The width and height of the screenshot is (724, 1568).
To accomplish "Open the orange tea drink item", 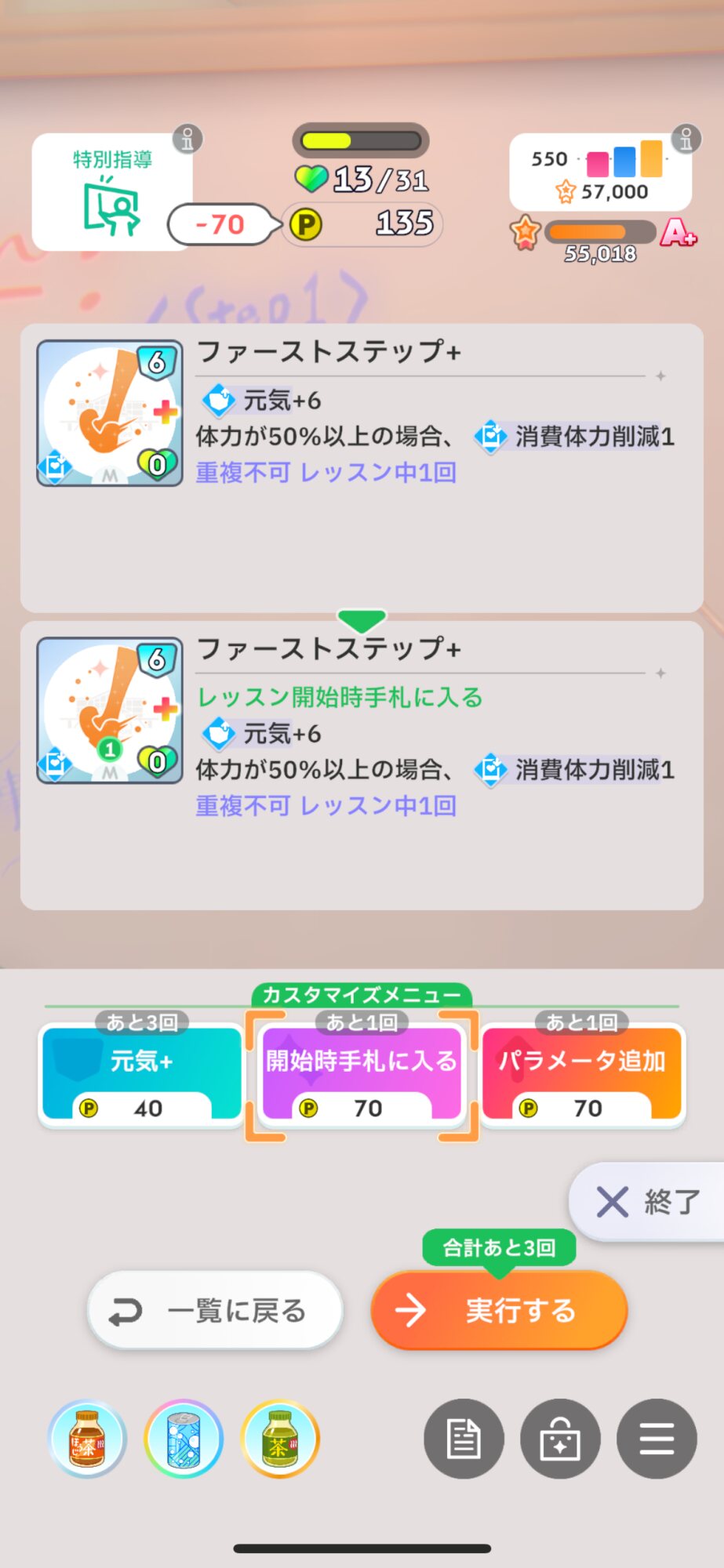I will [x=87, y=1439].
